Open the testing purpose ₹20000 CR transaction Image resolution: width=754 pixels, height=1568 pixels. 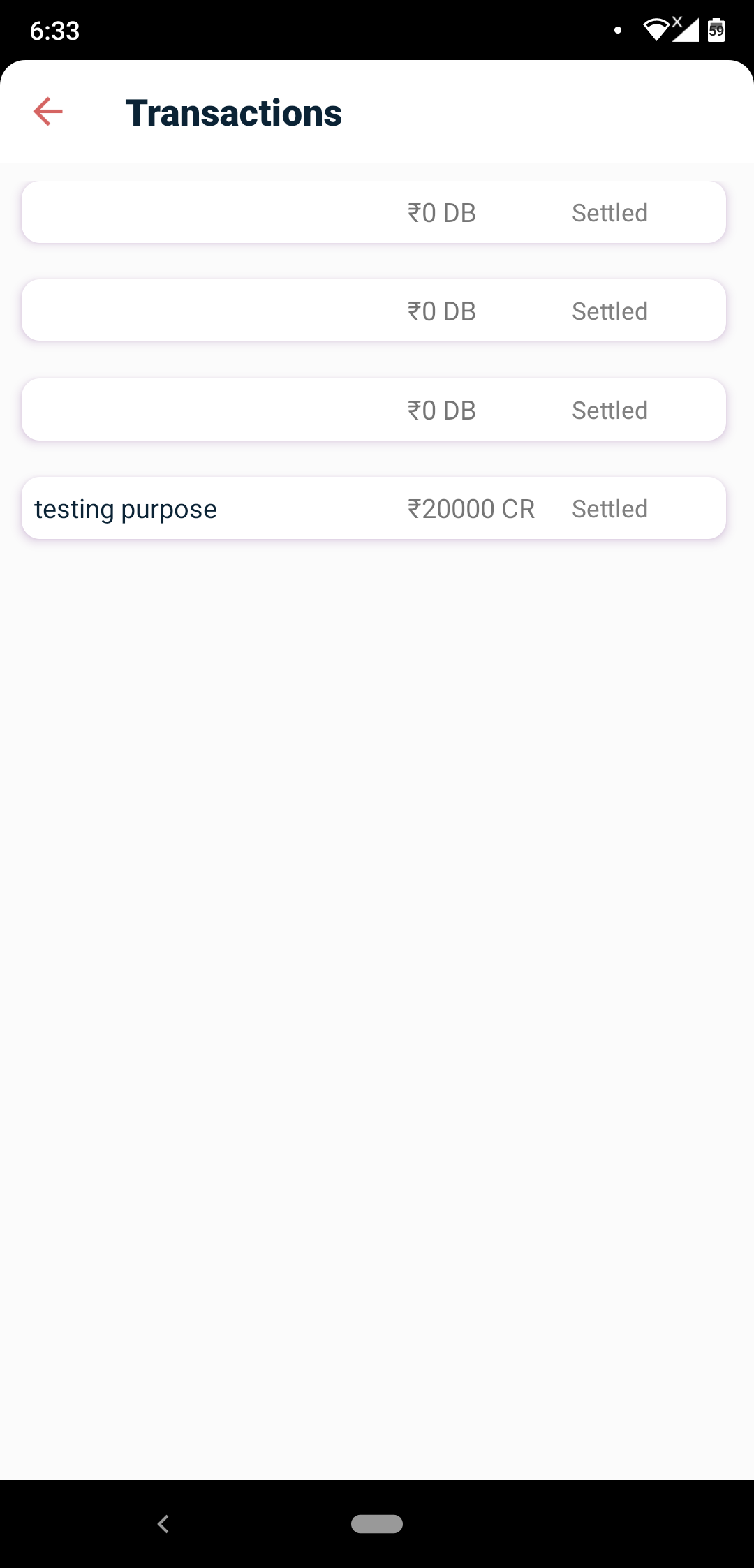coord(374,508)
